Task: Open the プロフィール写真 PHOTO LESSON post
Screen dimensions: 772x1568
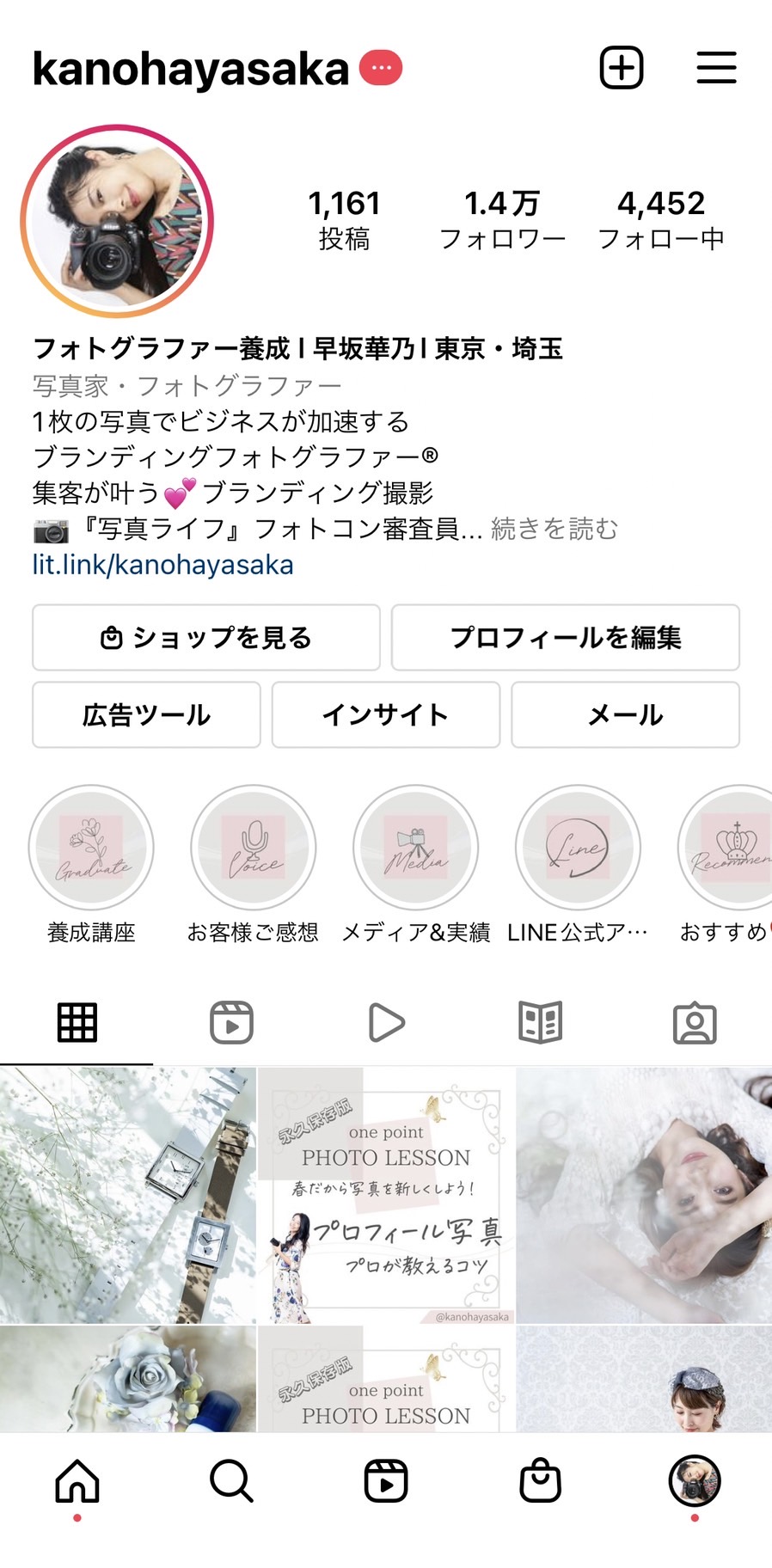Action: pyautogui.click(x=386, y=1195)
